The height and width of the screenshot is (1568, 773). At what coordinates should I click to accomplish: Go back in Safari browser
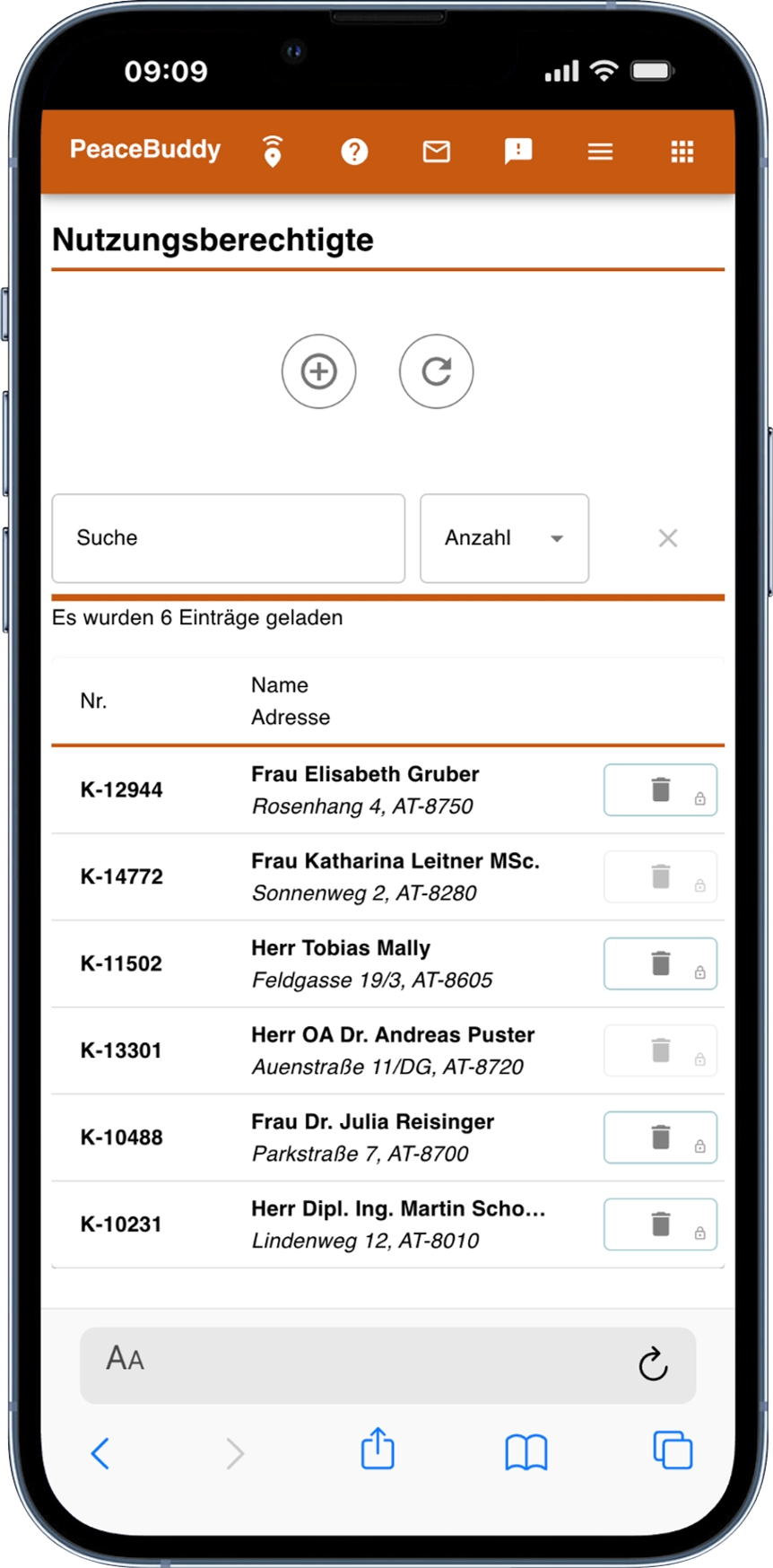pos(100,1453)
